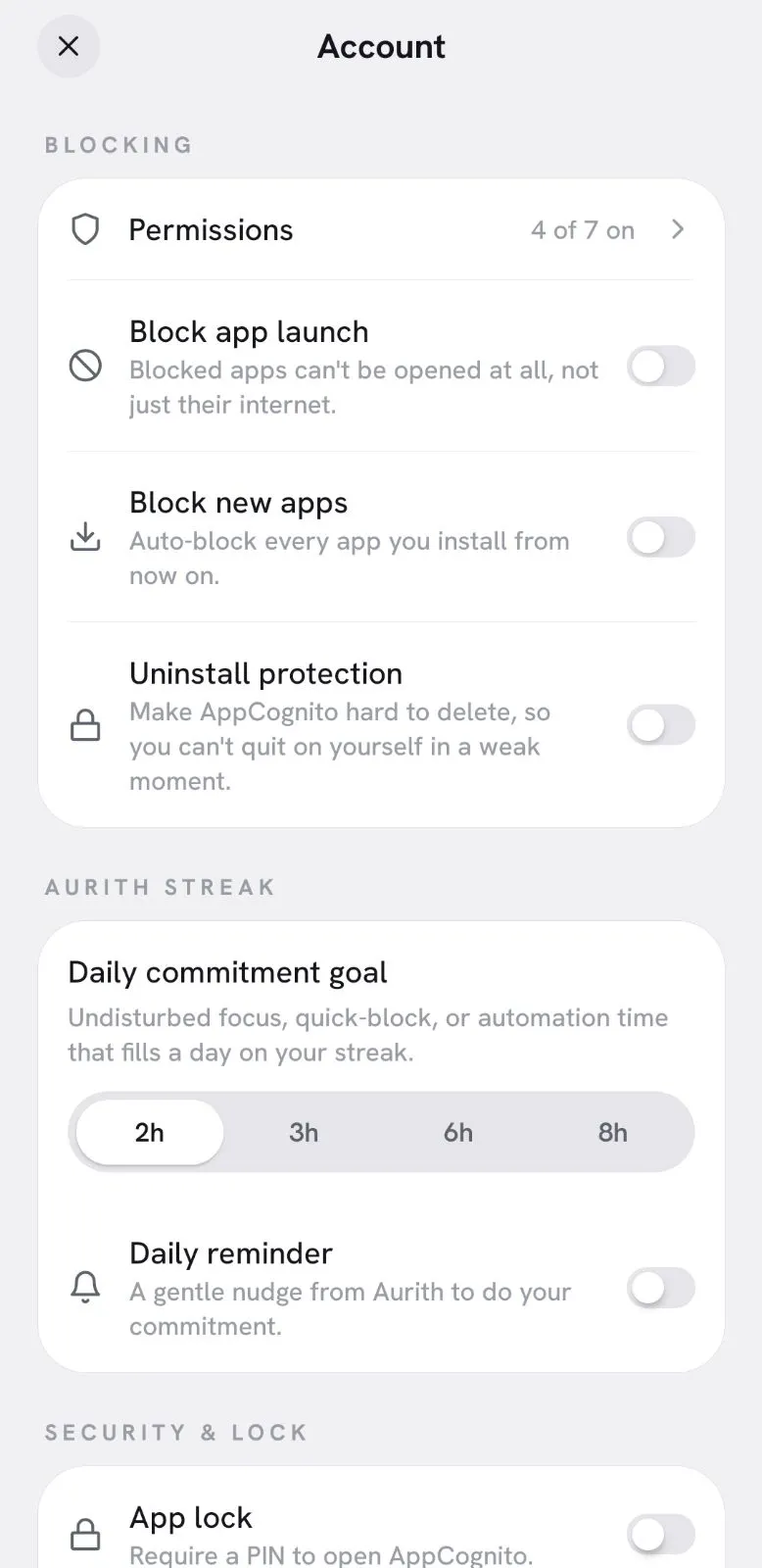
Task: Turn on Block new apps
Action: (x=661, y=537)
